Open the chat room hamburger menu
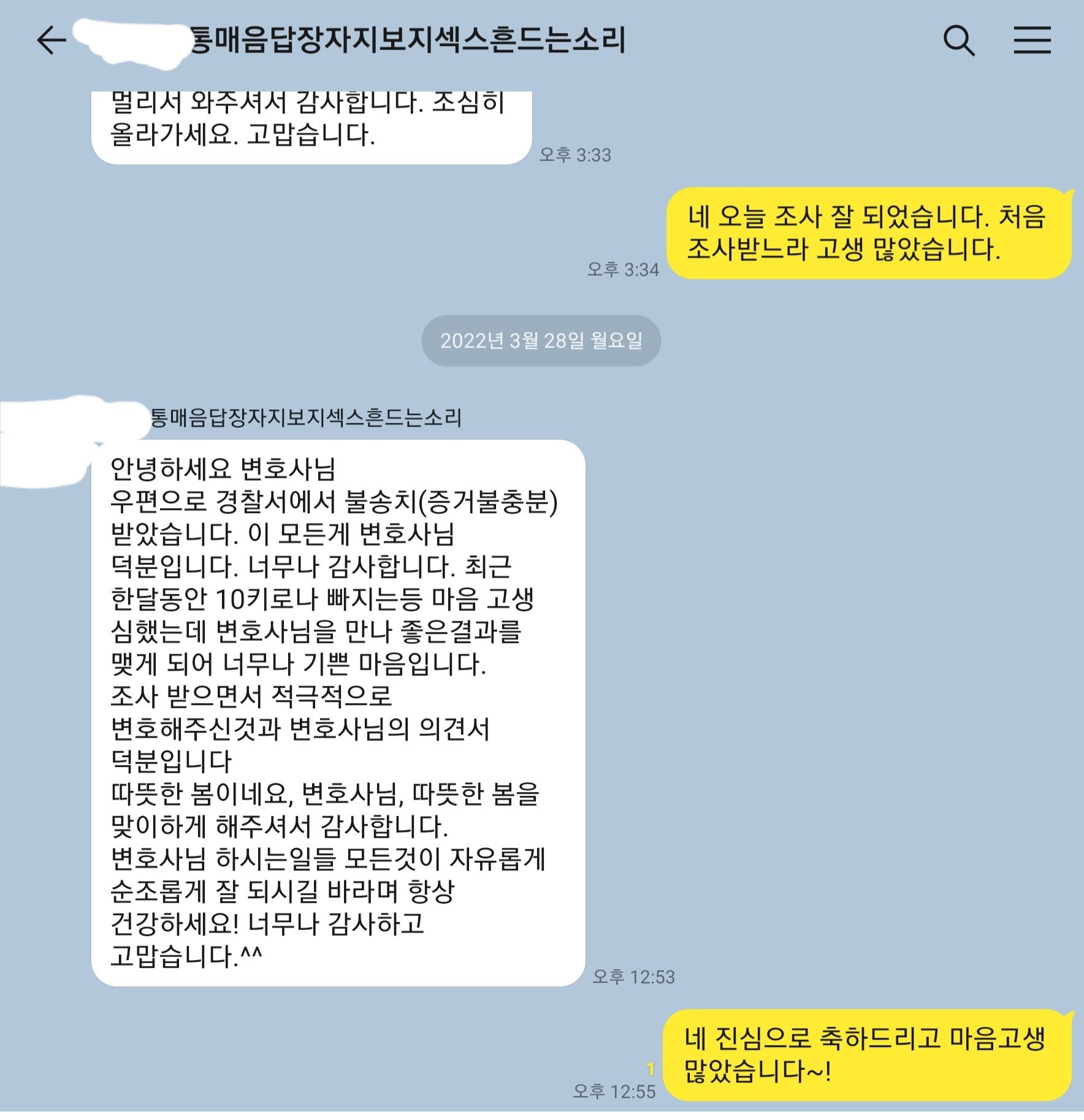Screen dimensions: 1084x1120 pyautogui.click(x=1032, y=41)
